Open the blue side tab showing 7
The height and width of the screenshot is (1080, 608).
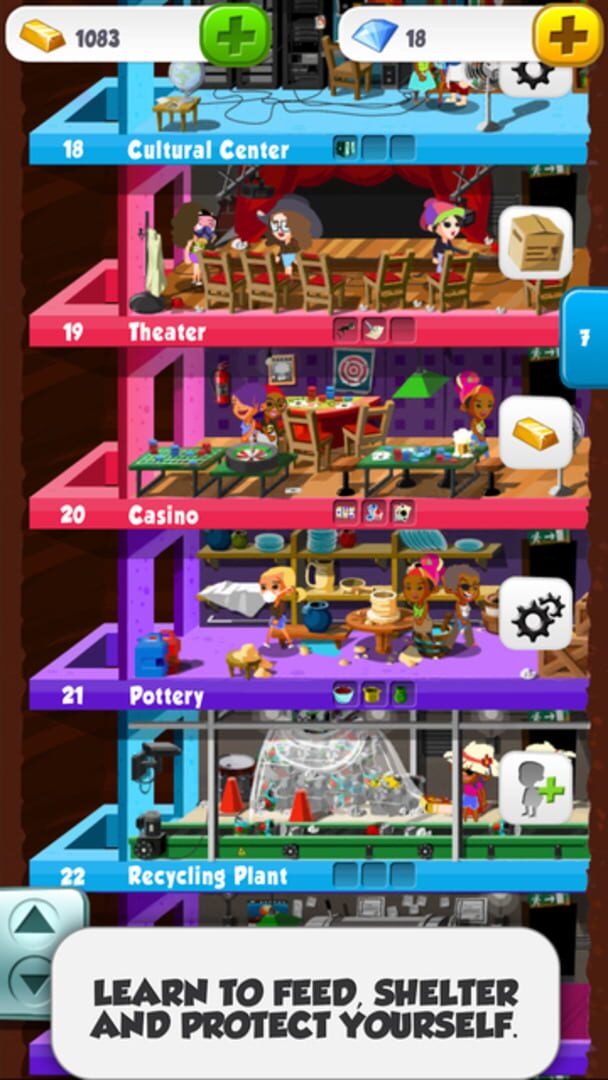(586, 337)
